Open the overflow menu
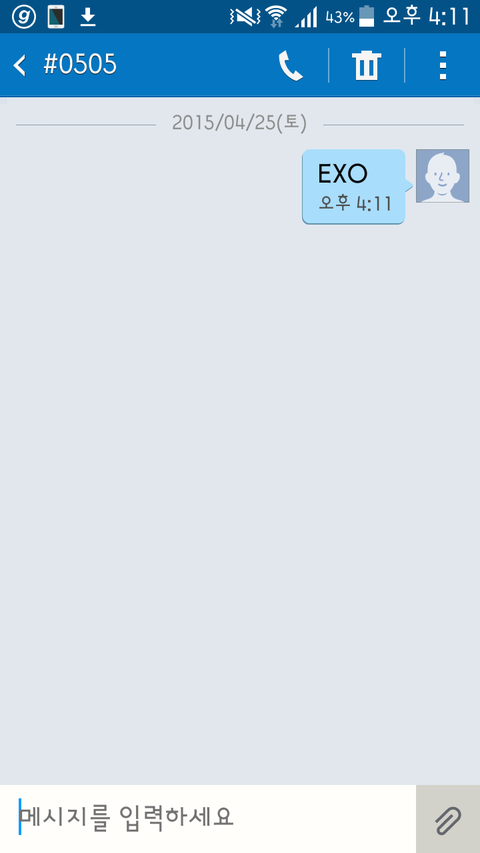480x853 pixels. pos(443,66)
